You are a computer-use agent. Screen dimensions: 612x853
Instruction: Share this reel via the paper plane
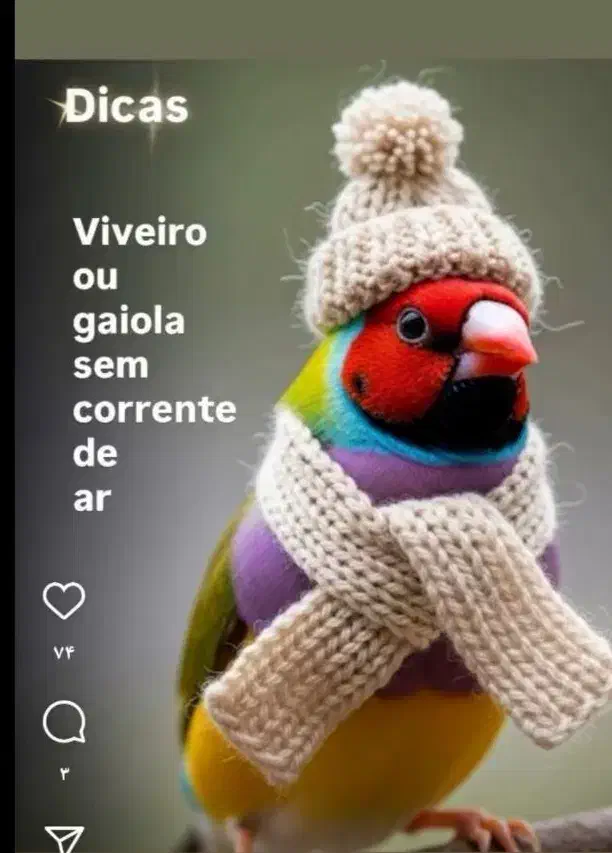[64, 838]
